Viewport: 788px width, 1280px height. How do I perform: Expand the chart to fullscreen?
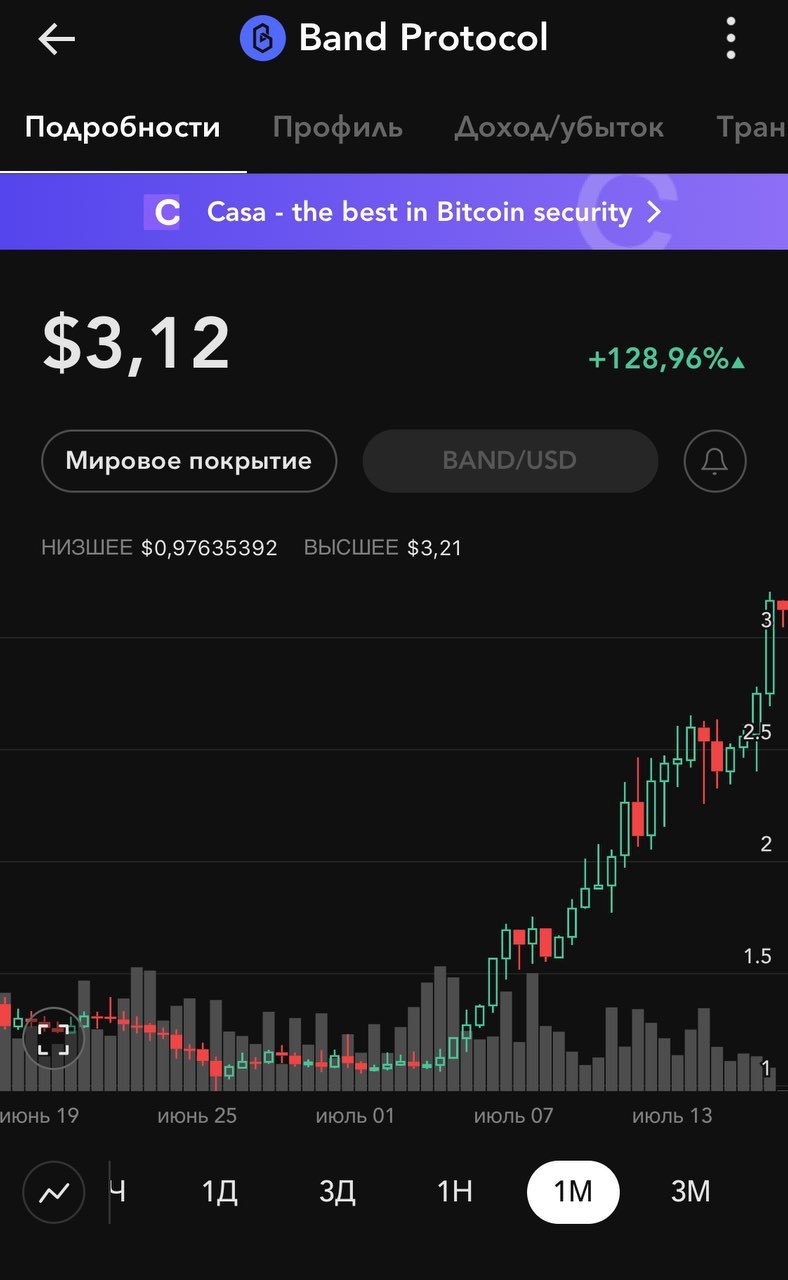[52, 1038]
